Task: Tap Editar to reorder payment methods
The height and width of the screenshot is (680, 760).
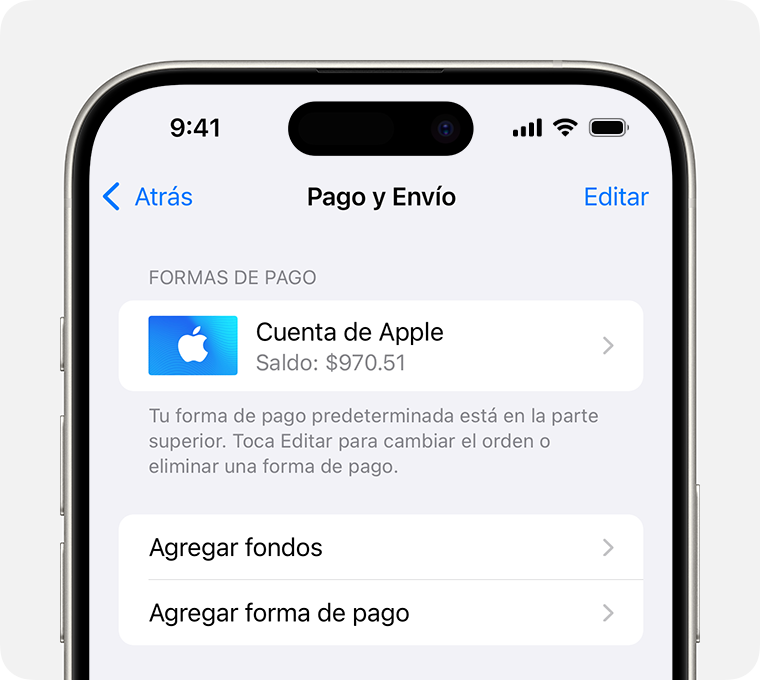Action: point(615,197)
